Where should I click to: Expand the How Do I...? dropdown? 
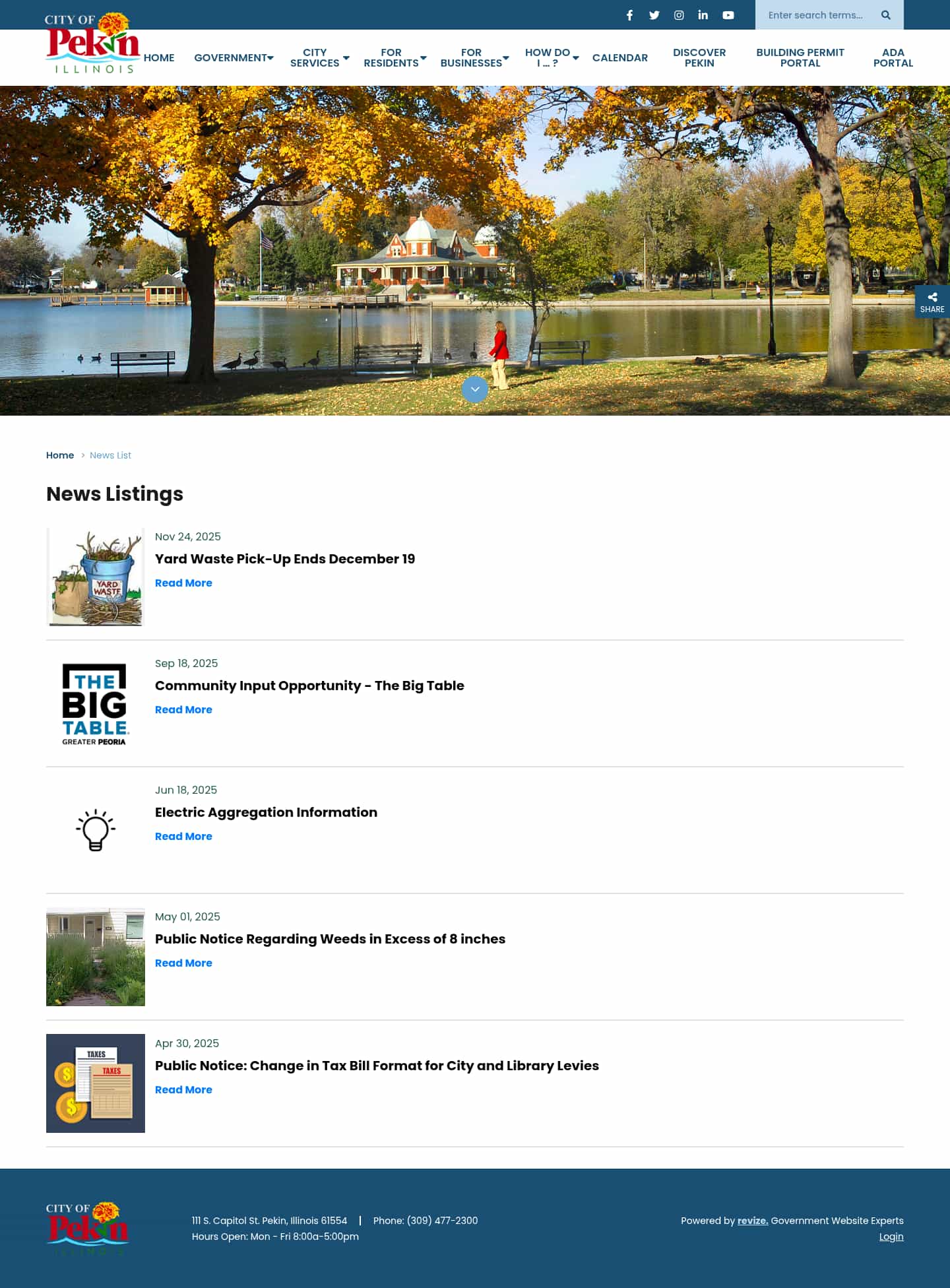point(547,57)
